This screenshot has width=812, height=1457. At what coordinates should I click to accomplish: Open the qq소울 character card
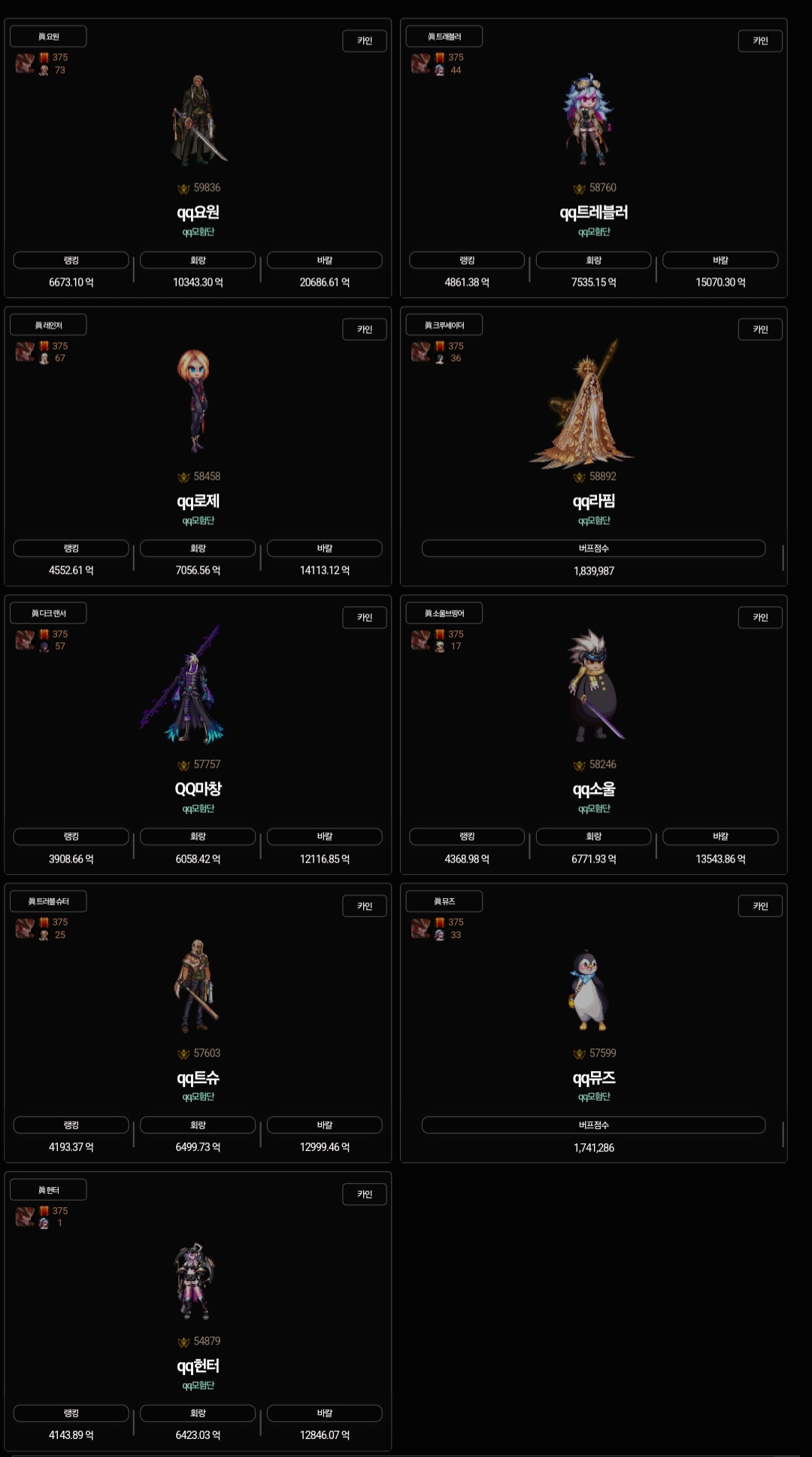coord(593,789)
